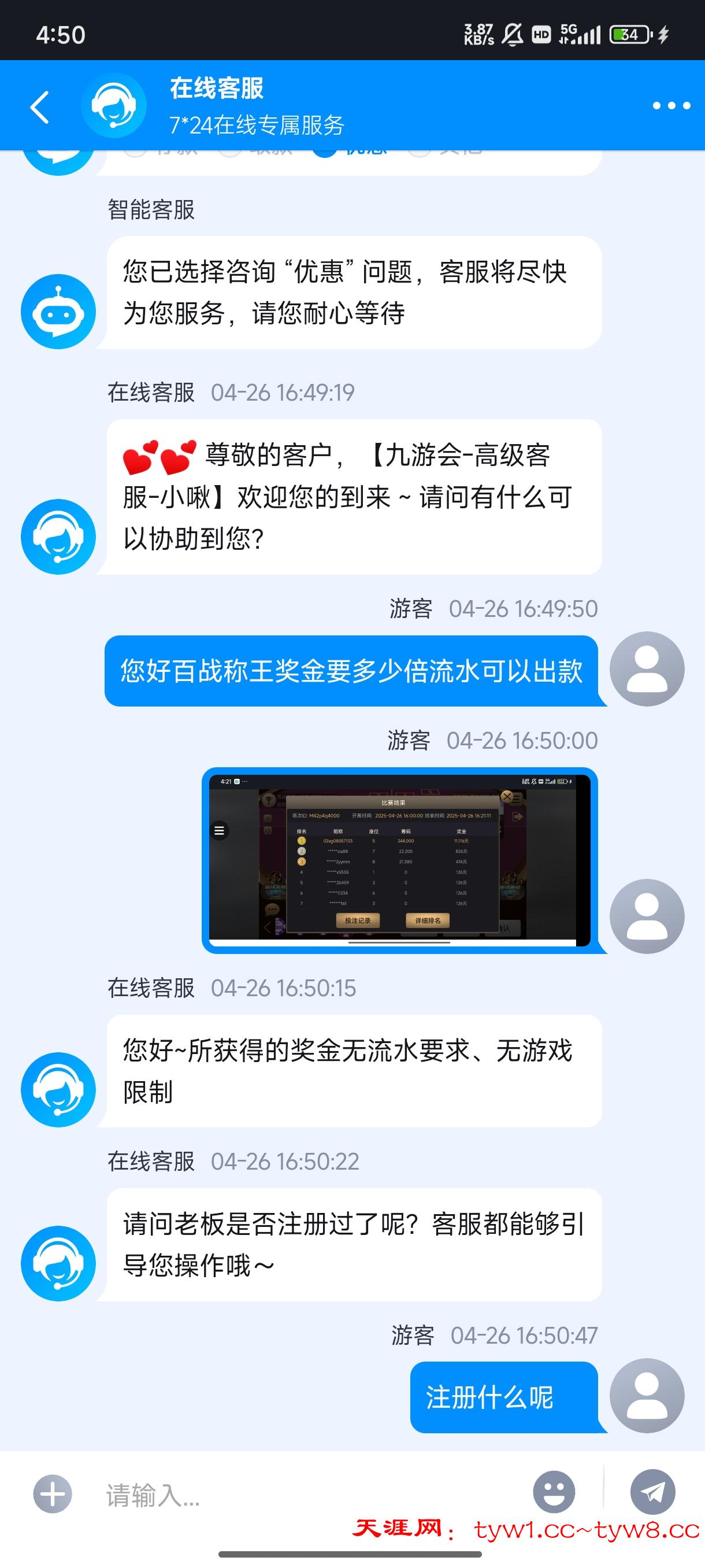Focus the message input field
The image size is (705, 1568).
point(304,1495)
